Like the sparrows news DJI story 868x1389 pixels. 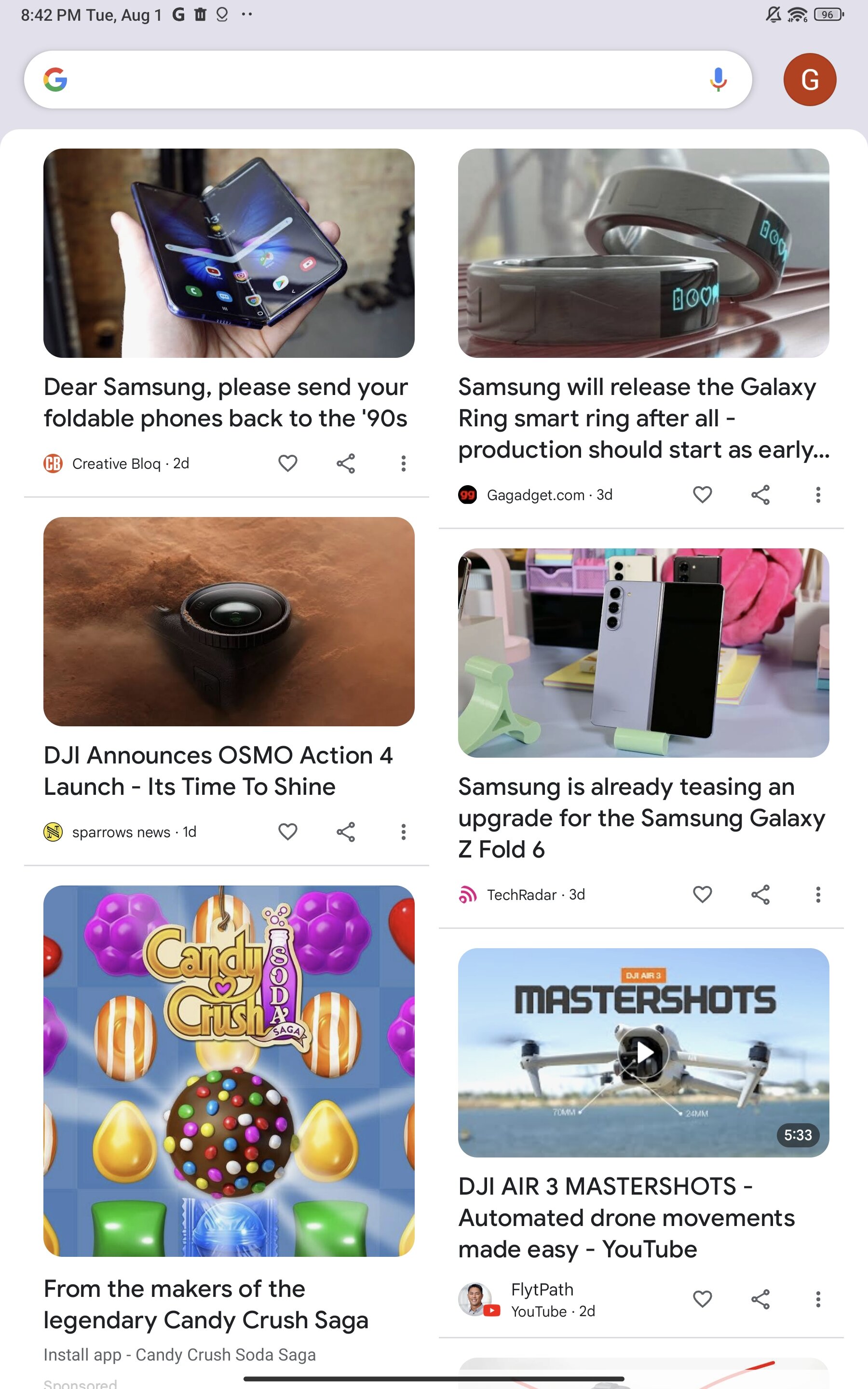click(287, 831)
